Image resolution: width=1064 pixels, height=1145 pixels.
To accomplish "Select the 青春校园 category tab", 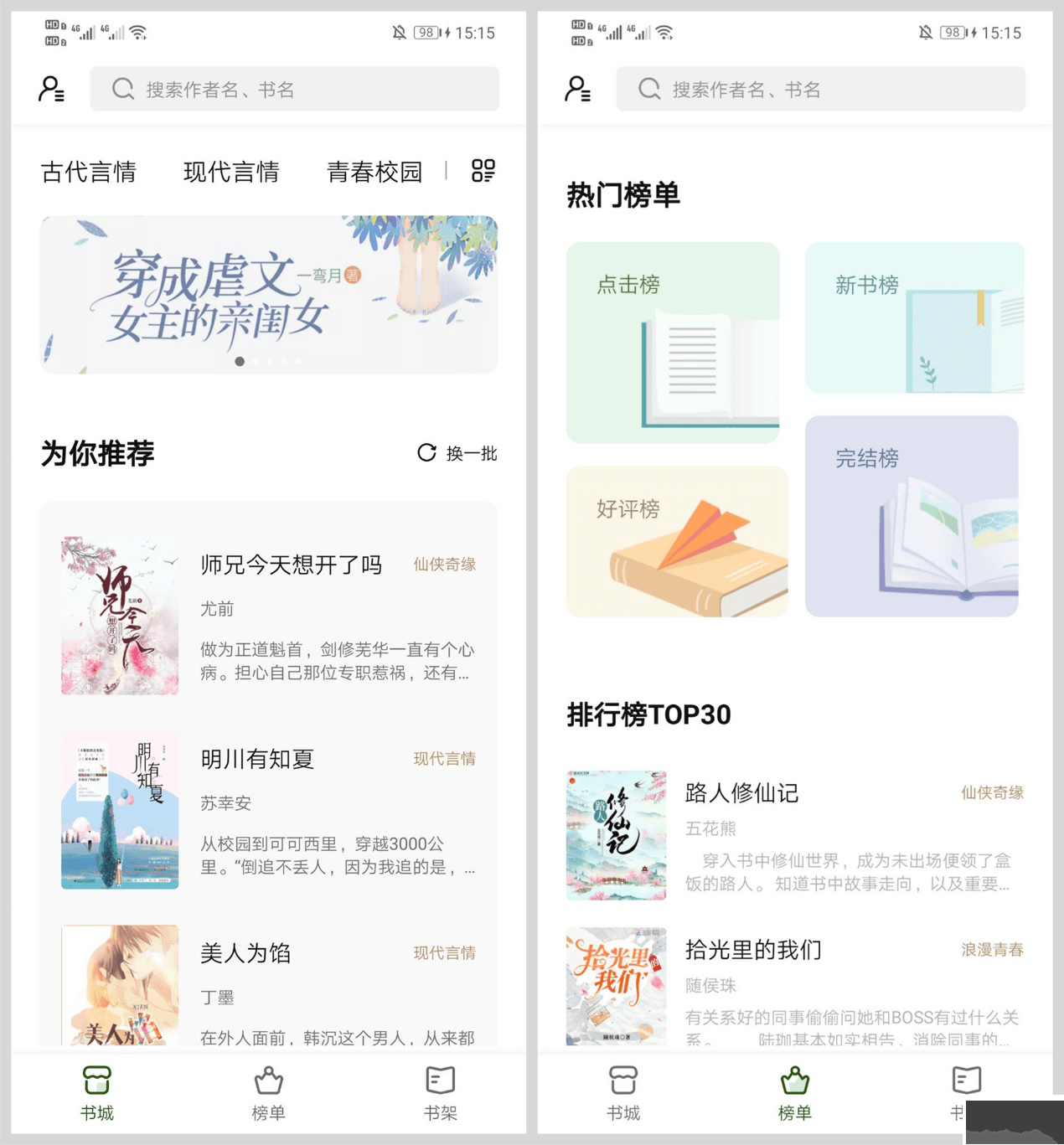I will [374, 173].
